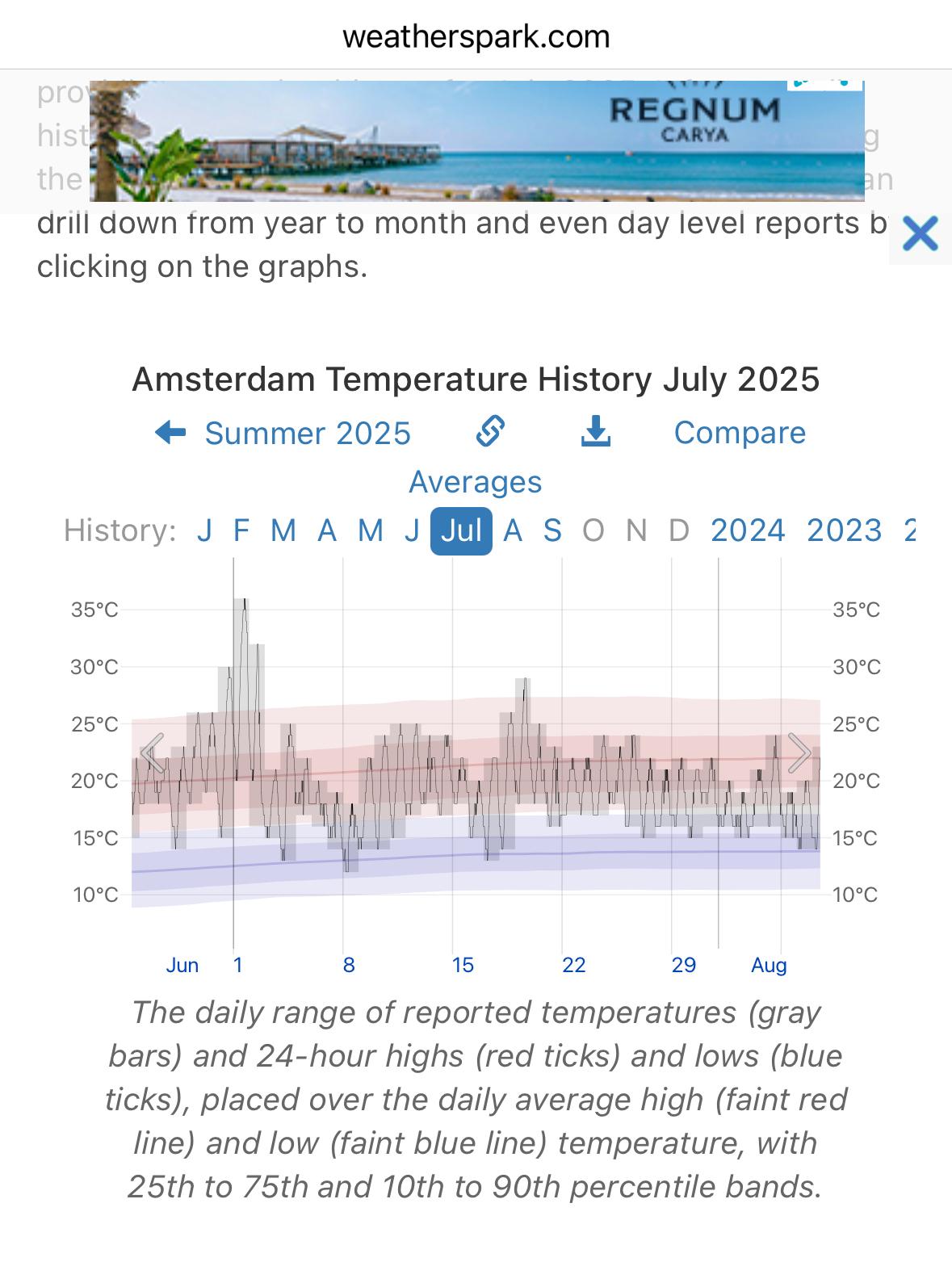Screen dimensions: 952x1283
Task: Close the Regnum Carya ad banner
Action: click(920, 234)
